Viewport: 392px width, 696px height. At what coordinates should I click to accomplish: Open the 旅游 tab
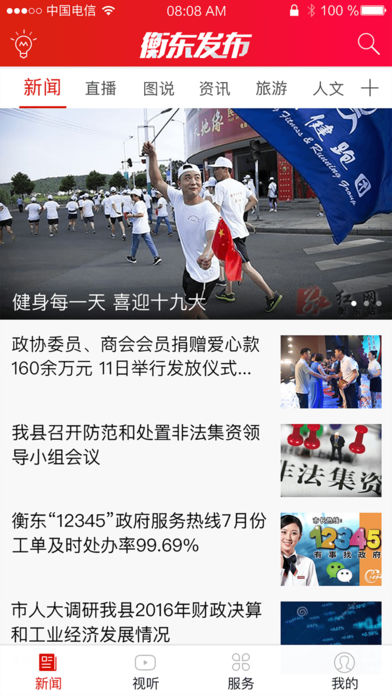coord(271,88)
